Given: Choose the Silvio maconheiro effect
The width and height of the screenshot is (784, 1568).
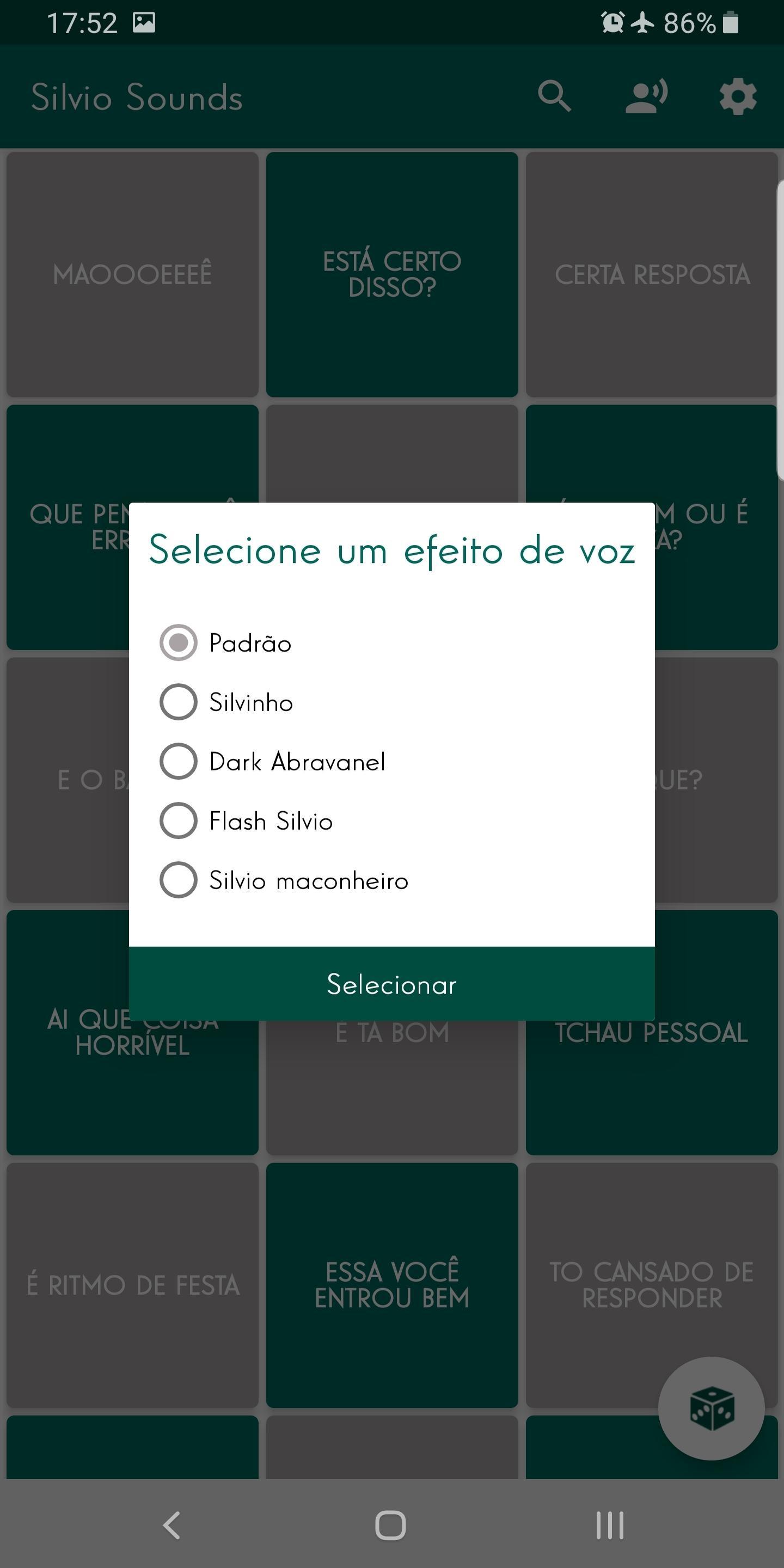Looking at the screenshot, I should (x=179, y=880).
